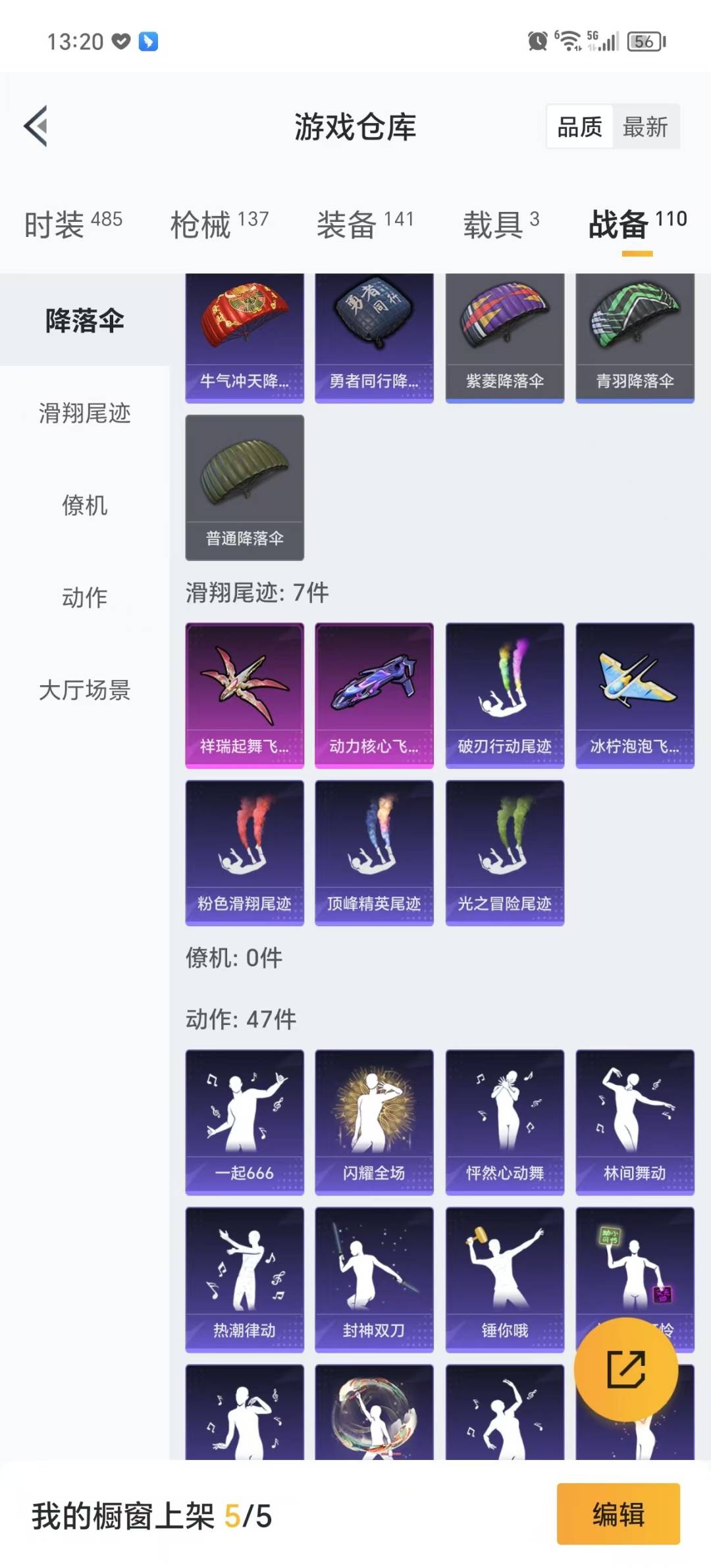Open the 破刃行动尾迹 item
Viewport: 711px width, 1568px height.
pyautogui.click(x=504, y=694)
